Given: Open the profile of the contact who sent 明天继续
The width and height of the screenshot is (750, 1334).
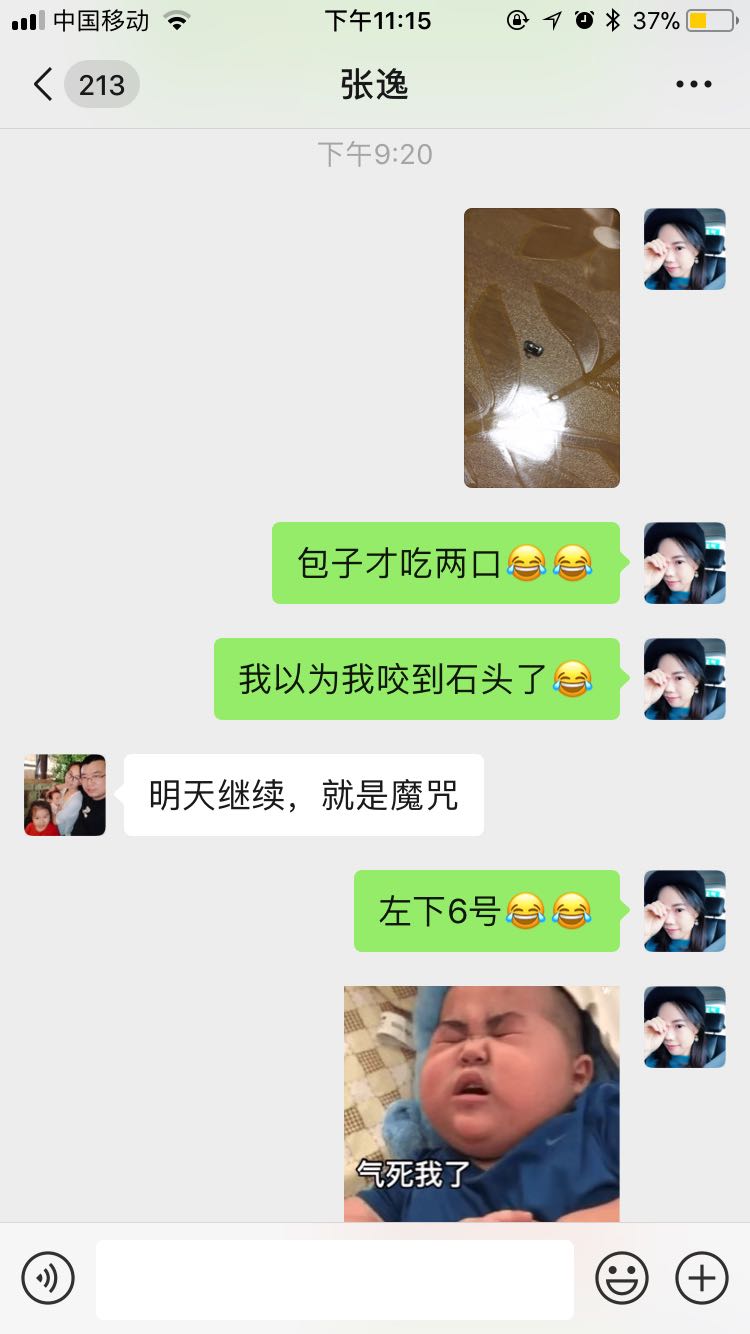Looking at the screenshot, I should 65,795.
